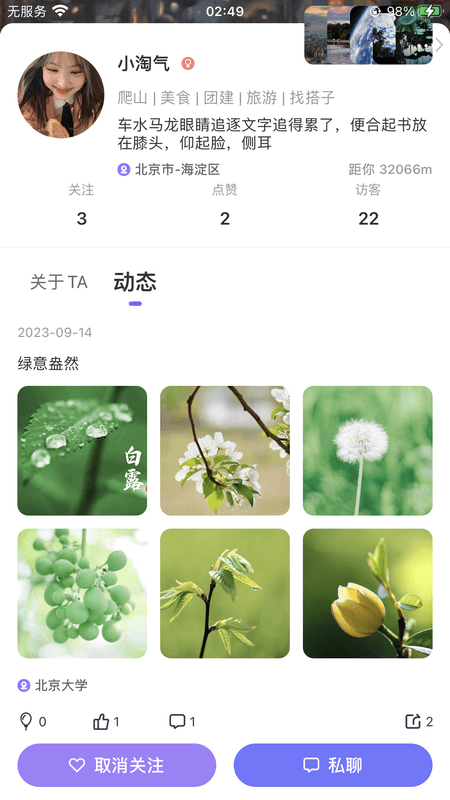Like the 绿意盎然 post
Screen dimensions: 450x800
[x=106, y=721]
